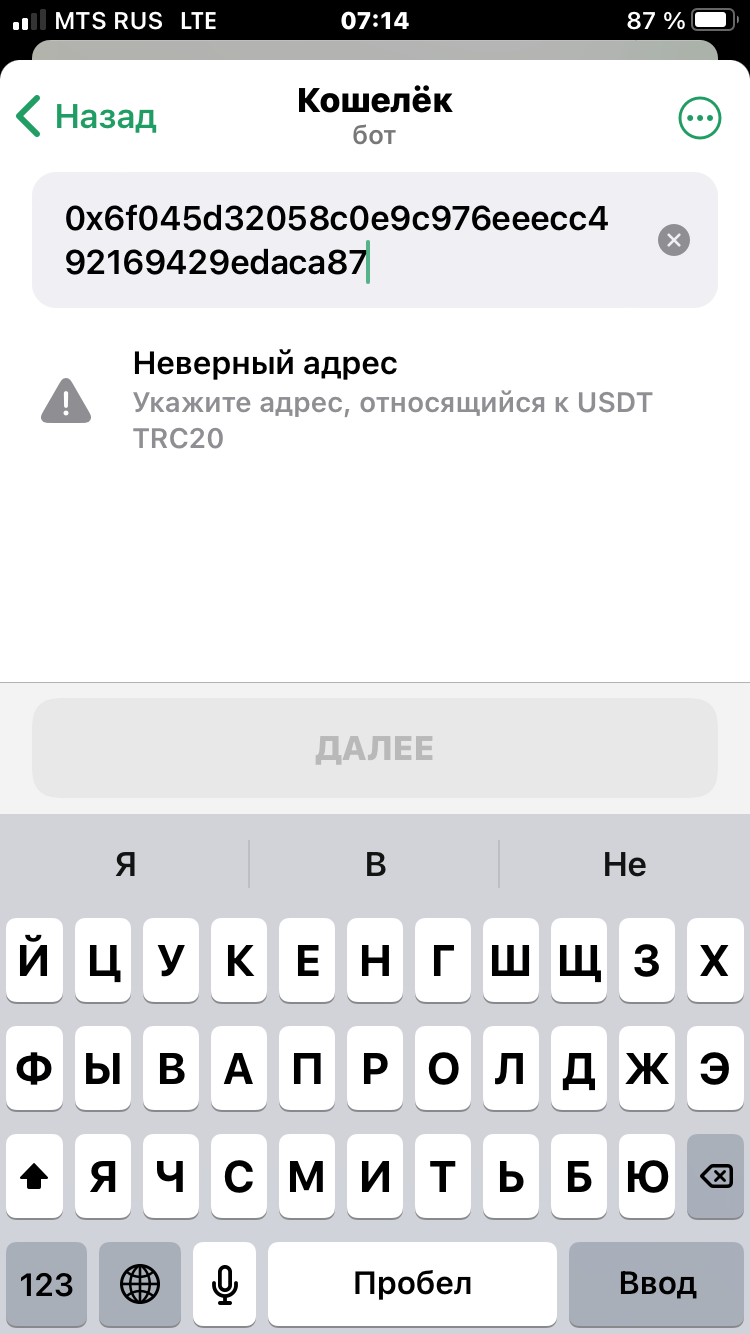Tap the wallet address input field

pos(340,240)
